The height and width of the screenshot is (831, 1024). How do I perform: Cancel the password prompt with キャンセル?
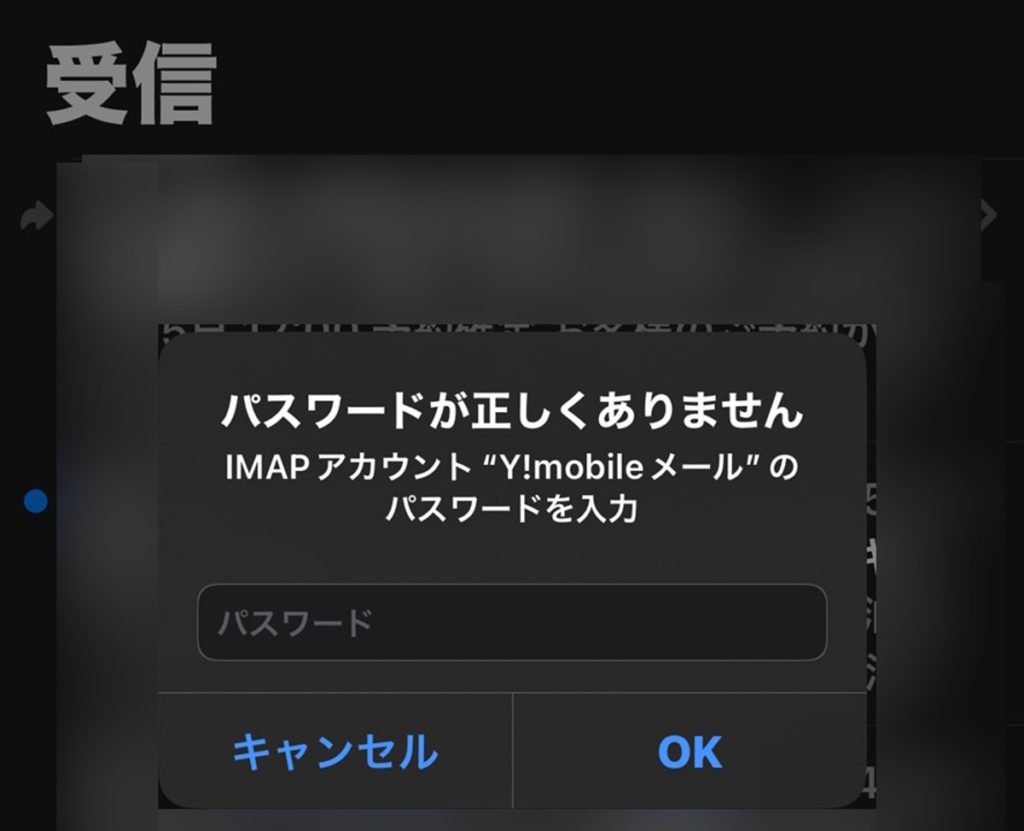(335, 752)
